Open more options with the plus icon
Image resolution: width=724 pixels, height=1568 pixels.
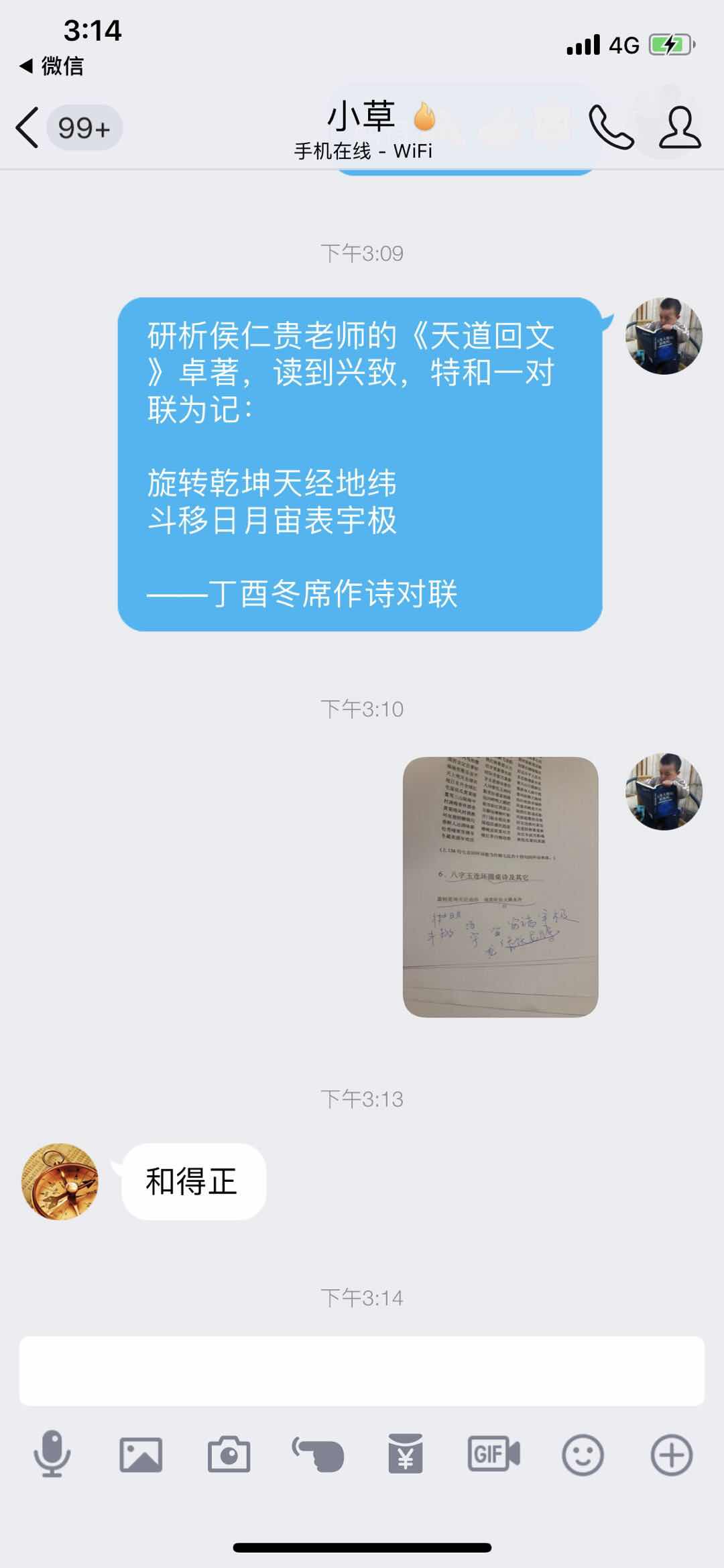click(671, 1455)
